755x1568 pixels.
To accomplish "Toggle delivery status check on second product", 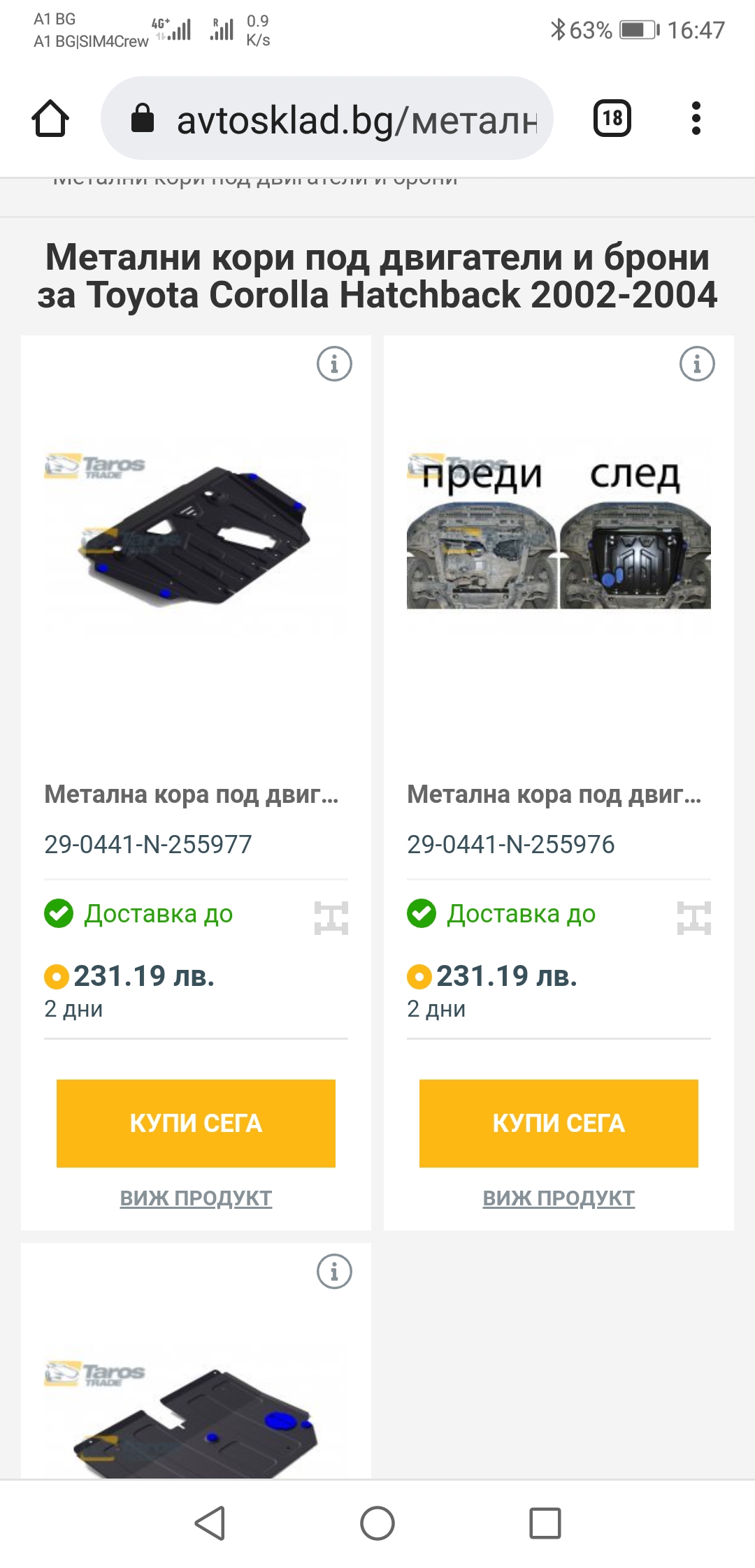I will click(422, 913).
